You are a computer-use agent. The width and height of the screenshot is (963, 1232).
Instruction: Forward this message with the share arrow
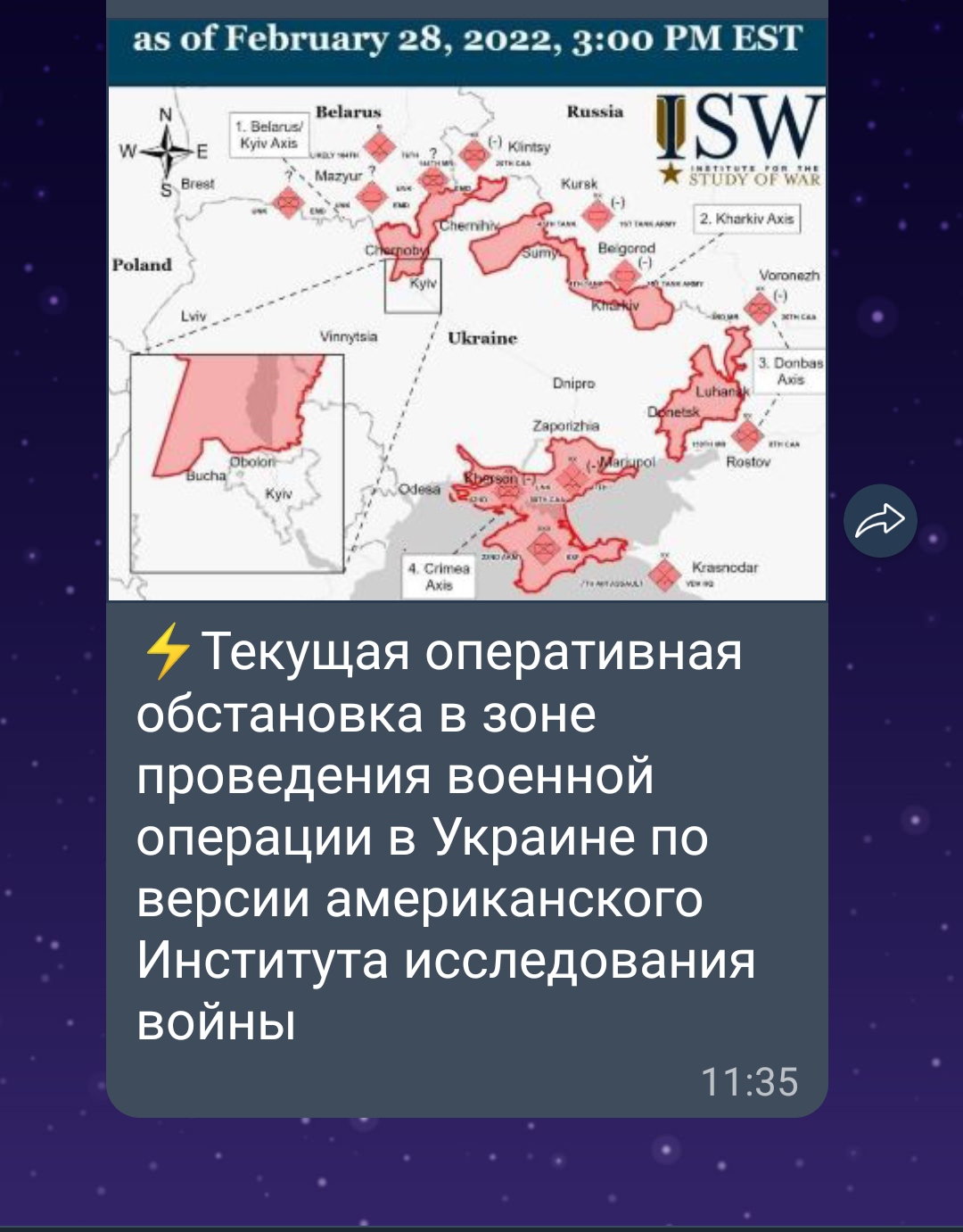click(x=880, y=521)
